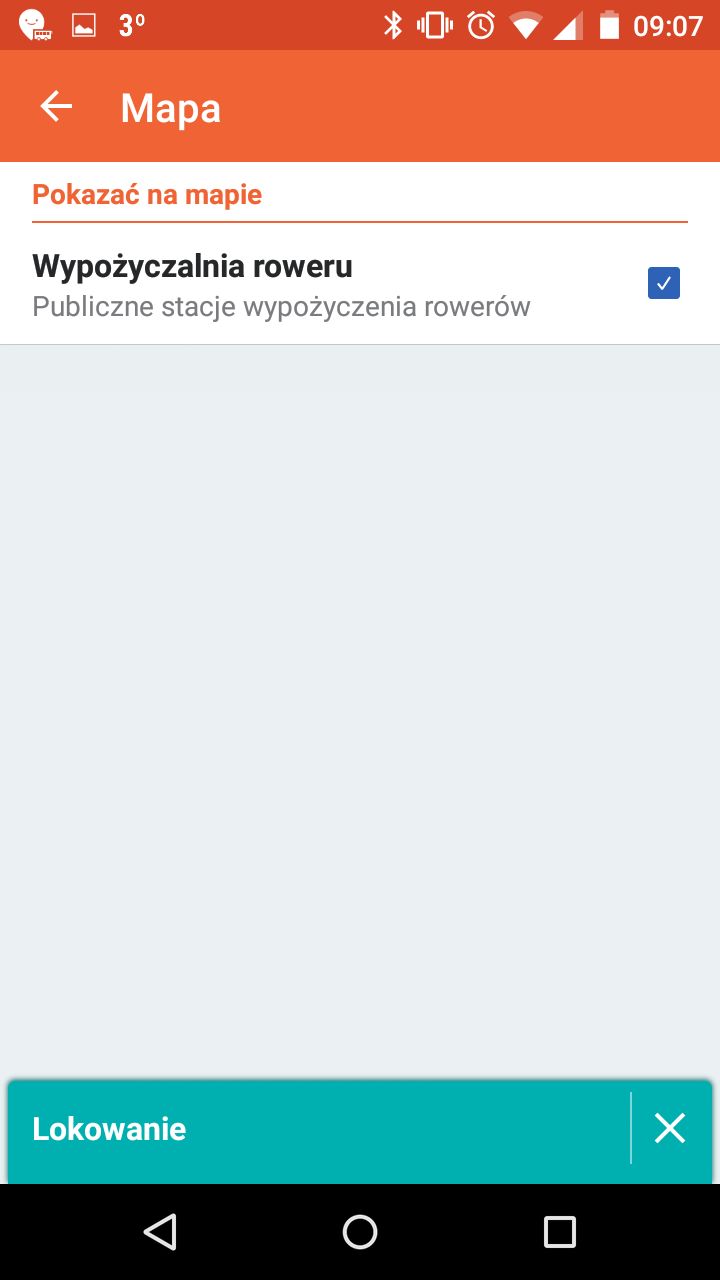Screen dimensions: 720x1280
Task: Tap the system home button
Action: pyautogui.click(x=360, y=1232)
